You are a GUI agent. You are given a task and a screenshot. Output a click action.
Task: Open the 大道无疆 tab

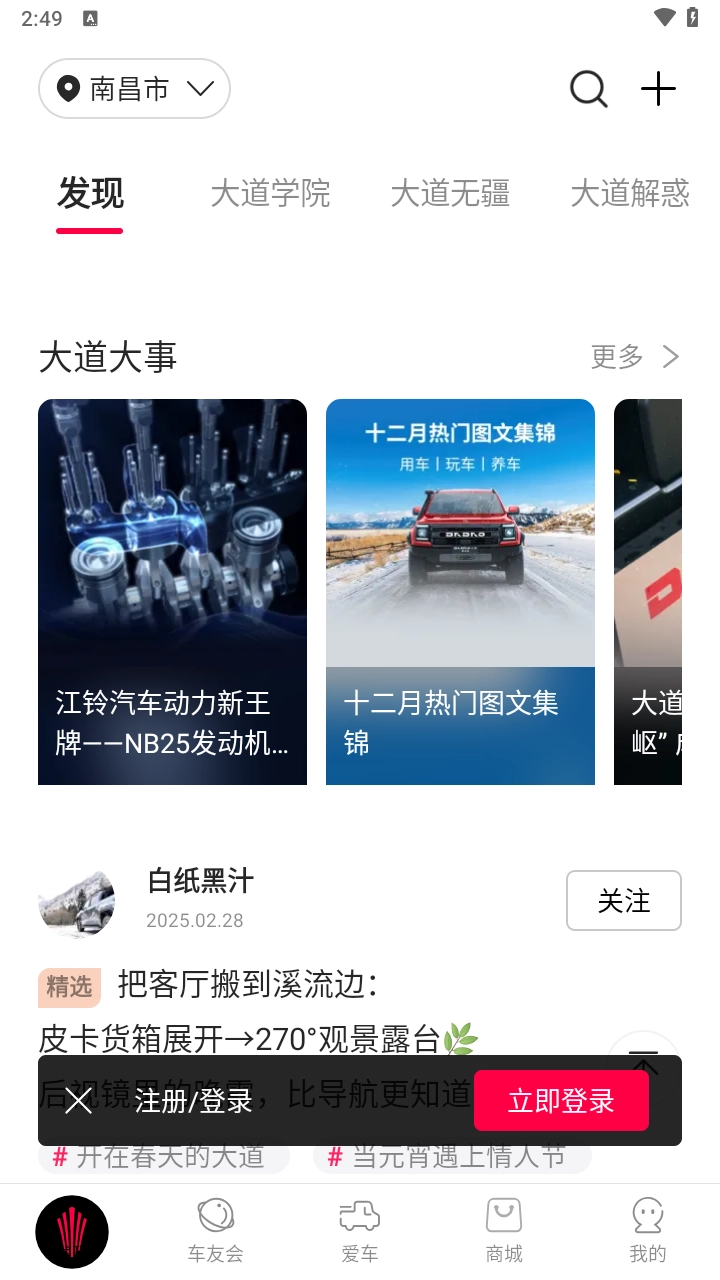point(450,195)
